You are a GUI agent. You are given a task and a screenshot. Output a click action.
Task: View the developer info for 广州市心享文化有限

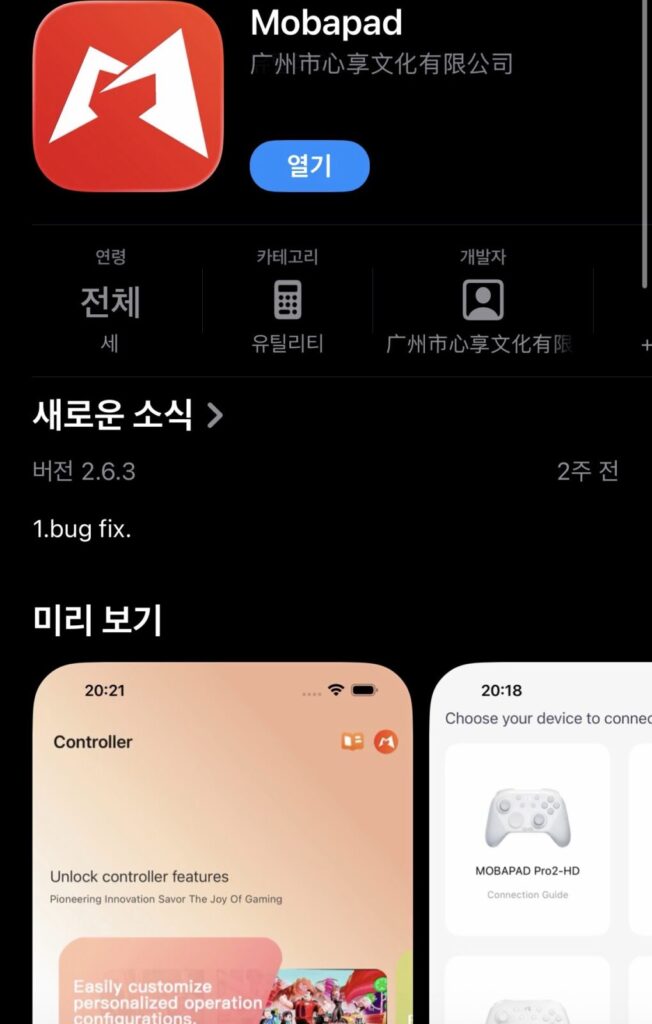pyautogui.click(x=483, y=301)
